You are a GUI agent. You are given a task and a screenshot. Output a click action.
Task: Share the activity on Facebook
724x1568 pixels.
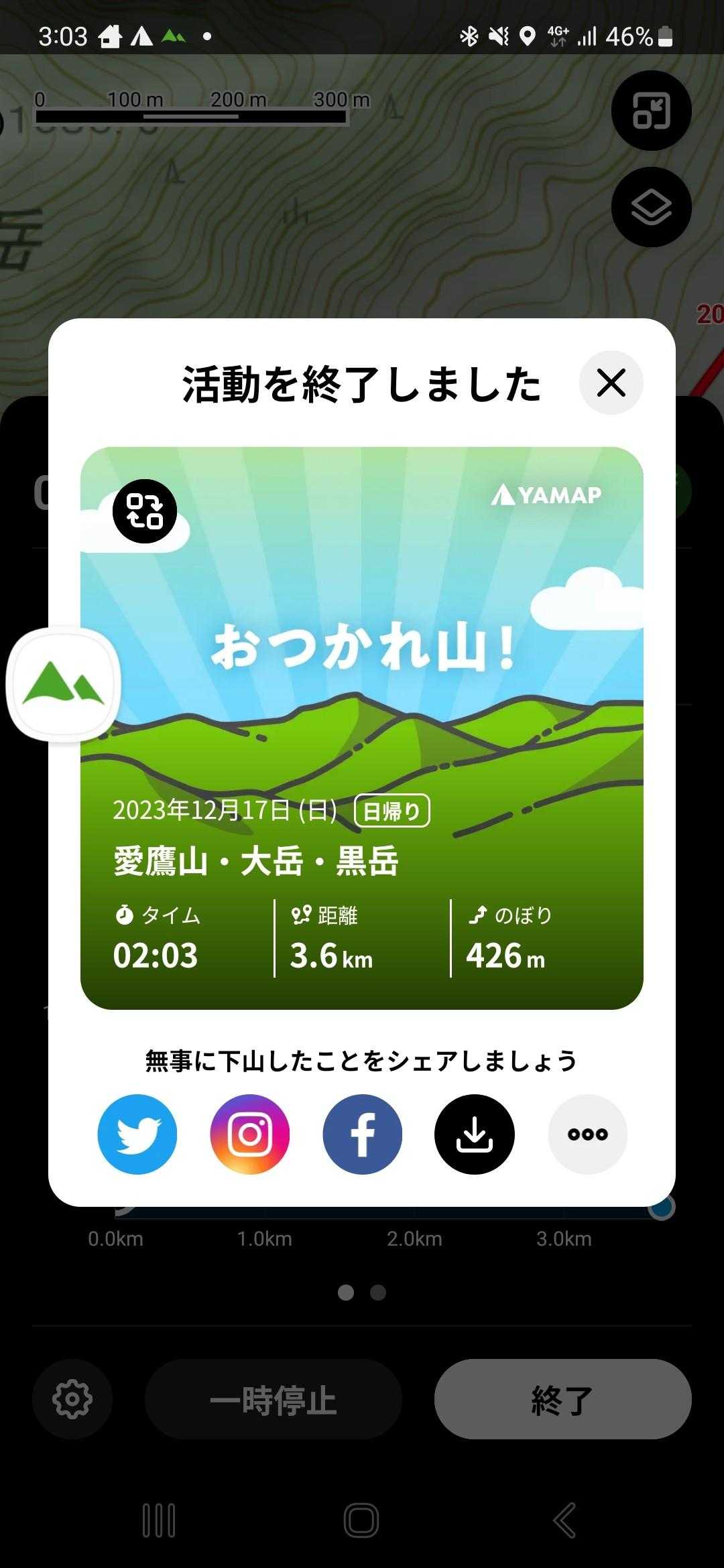pyautogui.click(x=363, y=1134)
